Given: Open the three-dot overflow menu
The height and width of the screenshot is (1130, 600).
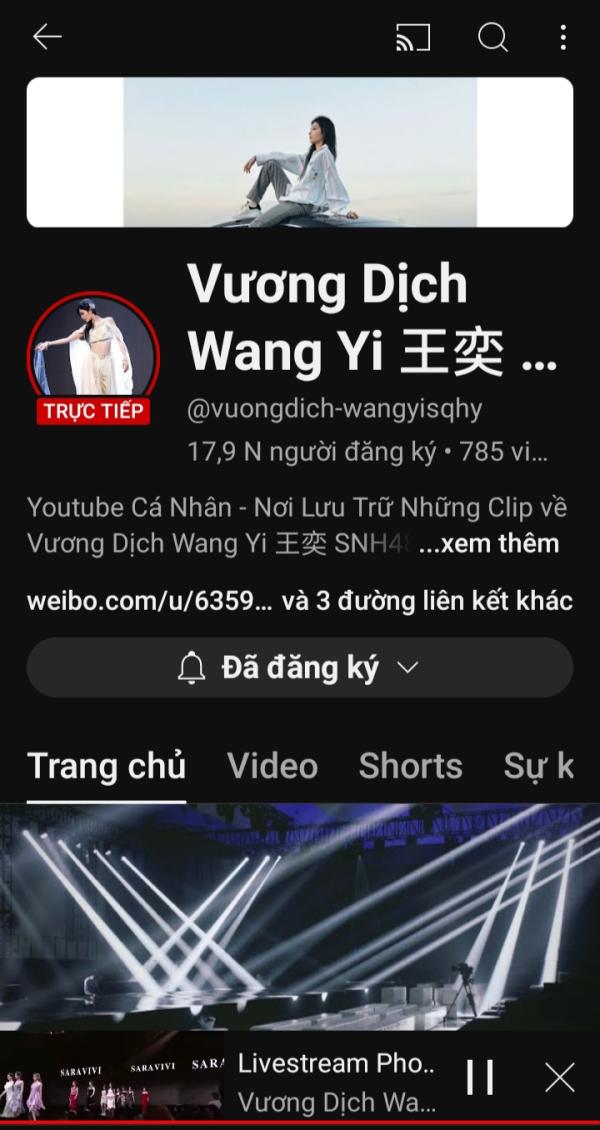Looking at the screenshot, I should 563,37.
